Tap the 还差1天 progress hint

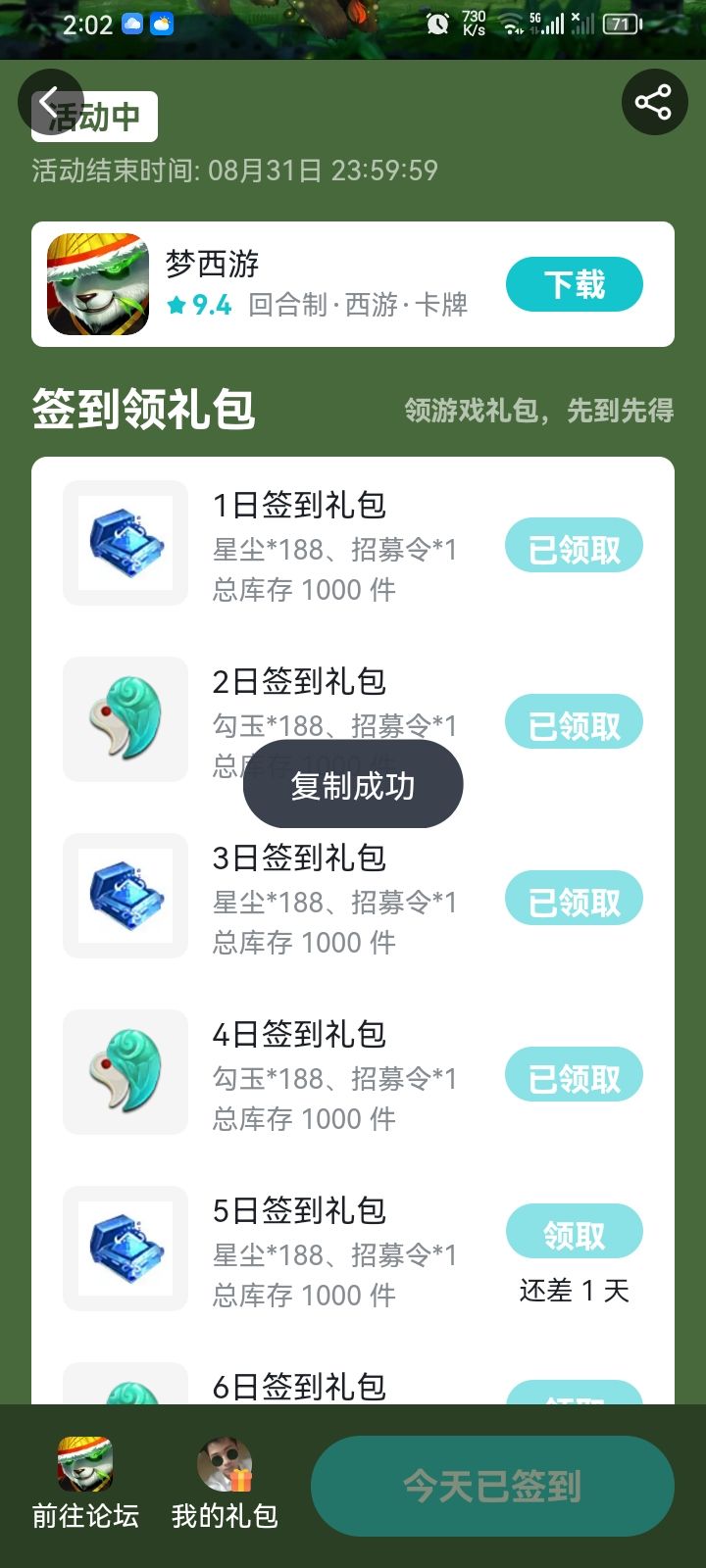click(574, 1291)
